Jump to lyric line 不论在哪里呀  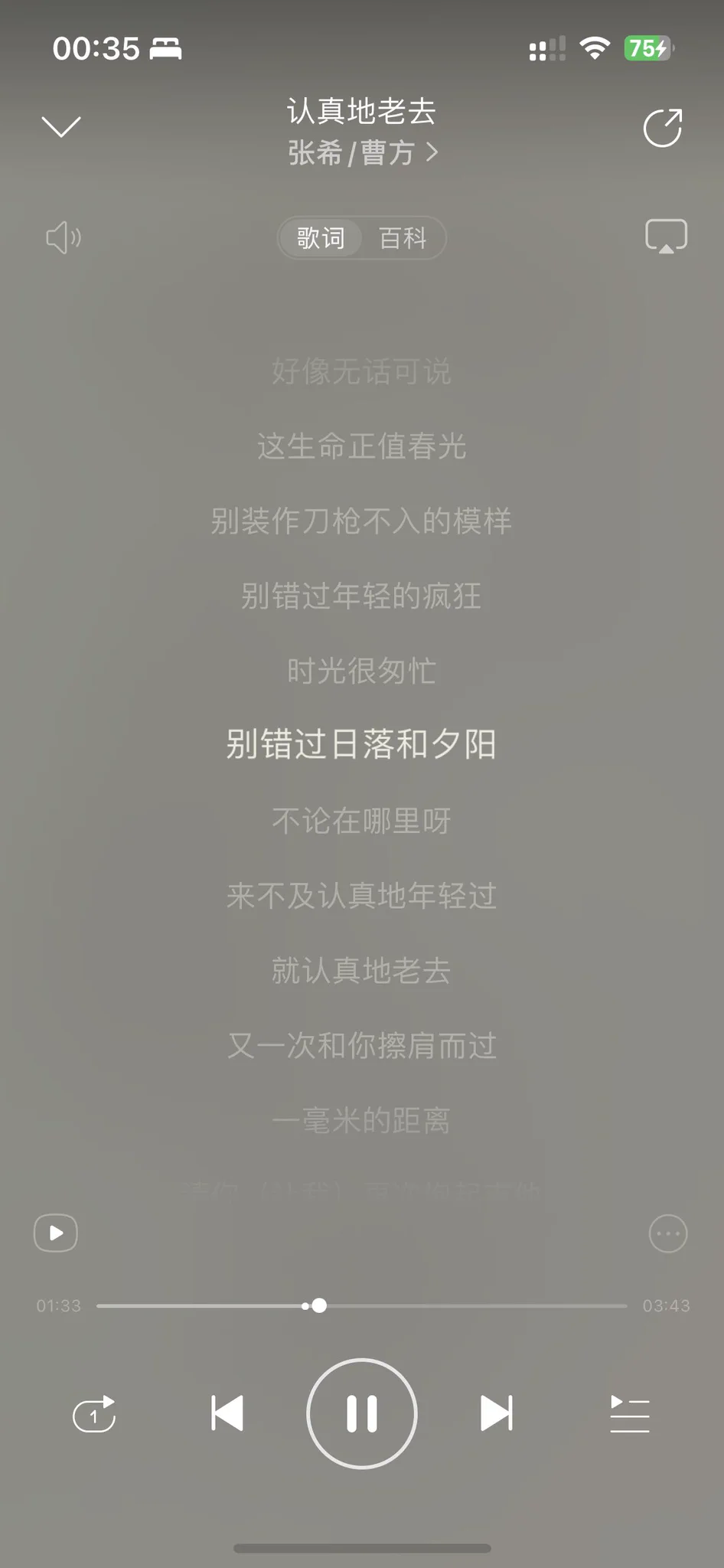pos(361,821)
